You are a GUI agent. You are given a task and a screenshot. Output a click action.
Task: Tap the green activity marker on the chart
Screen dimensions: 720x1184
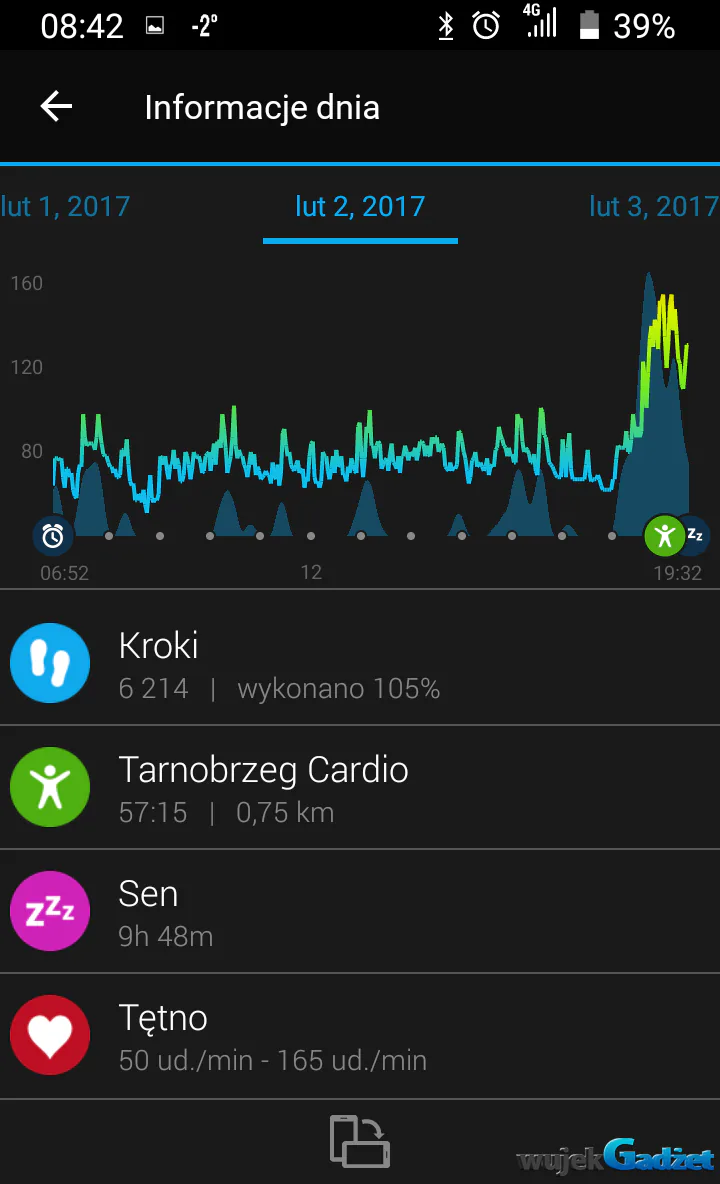click(664, 535)
